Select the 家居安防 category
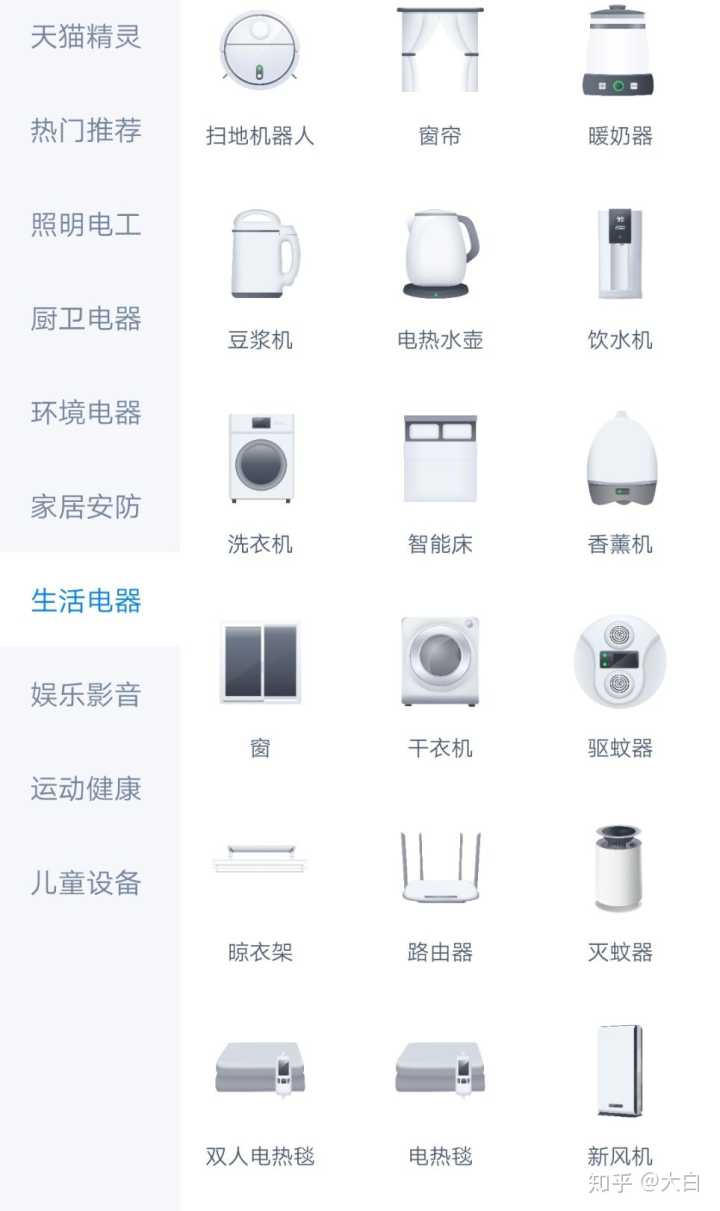The width and height of the screenshot is (720, 1211). (x=86, y=507)
